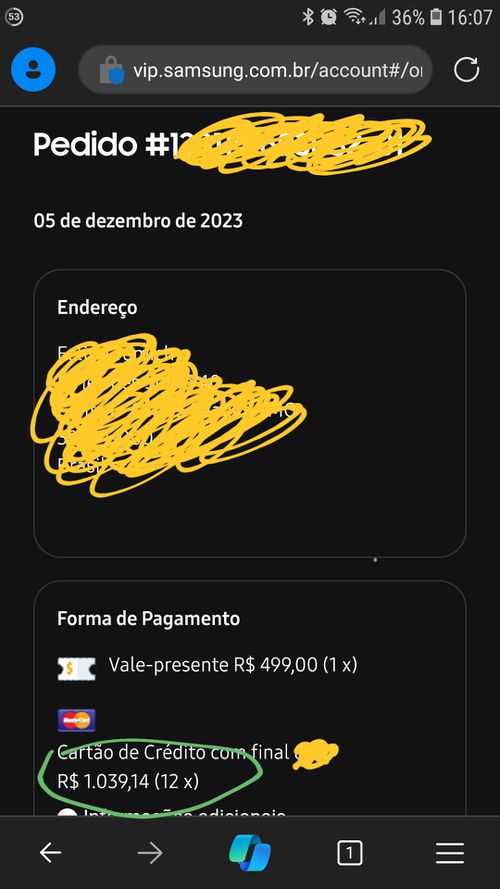Open the browser profile avatar
Image resolution: width=500 pixels, height=889 pixels.
(33, 70)
